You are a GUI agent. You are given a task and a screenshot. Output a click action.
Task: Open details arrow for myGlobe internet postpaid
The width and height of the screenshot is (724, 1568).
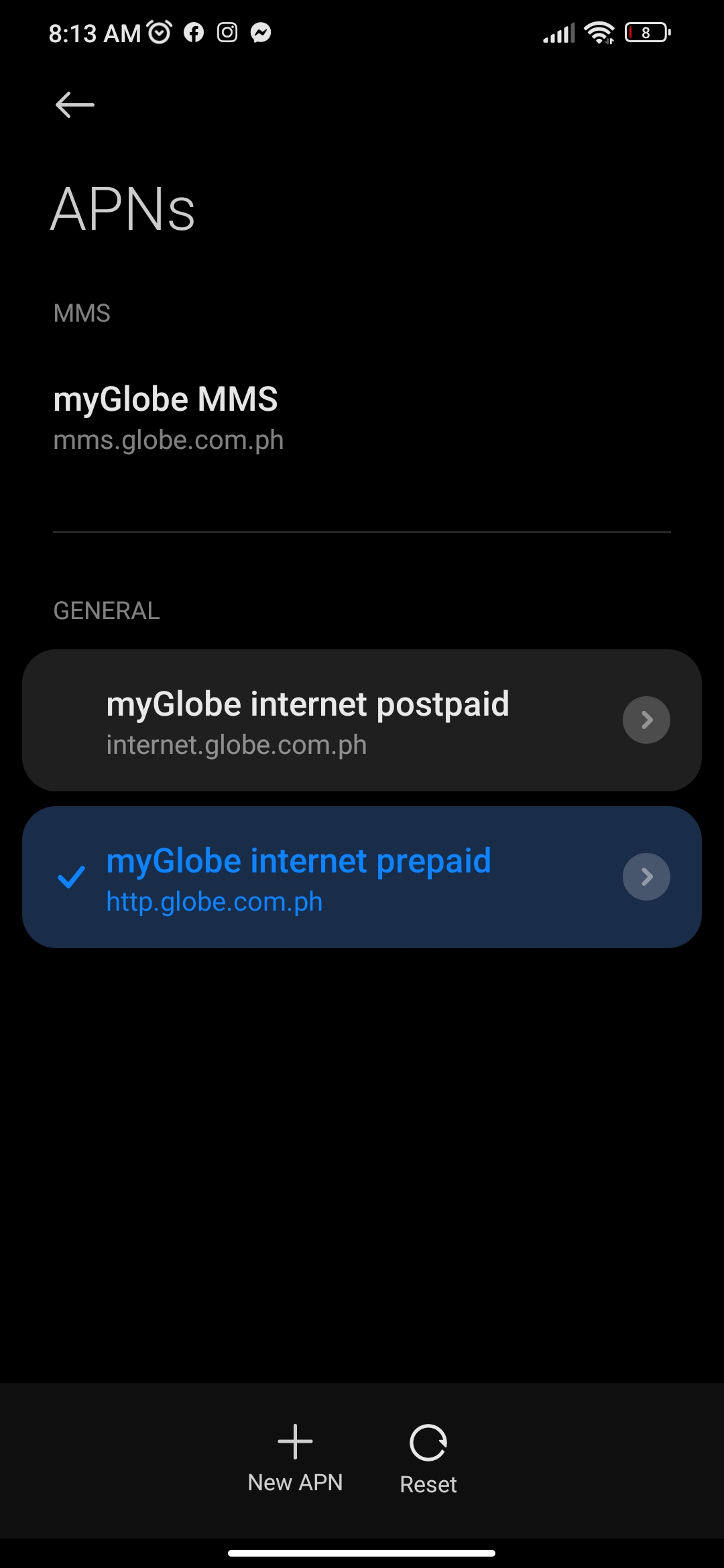[646, 720]
